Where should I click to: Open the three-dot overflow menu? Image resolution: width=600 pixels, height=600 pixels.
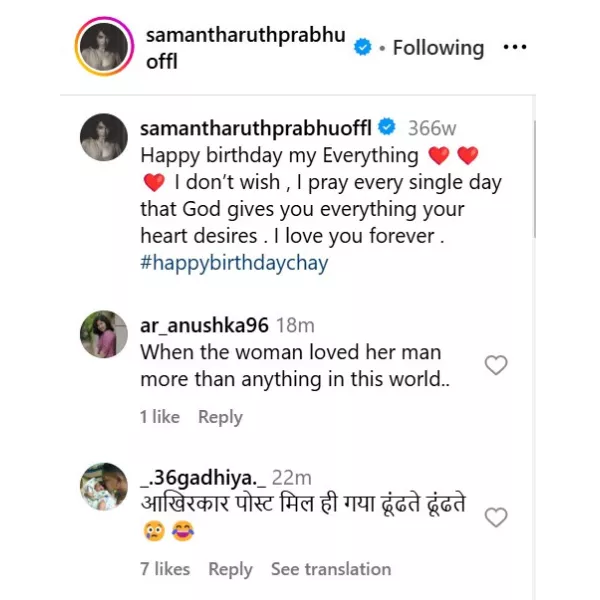(514, 47)
